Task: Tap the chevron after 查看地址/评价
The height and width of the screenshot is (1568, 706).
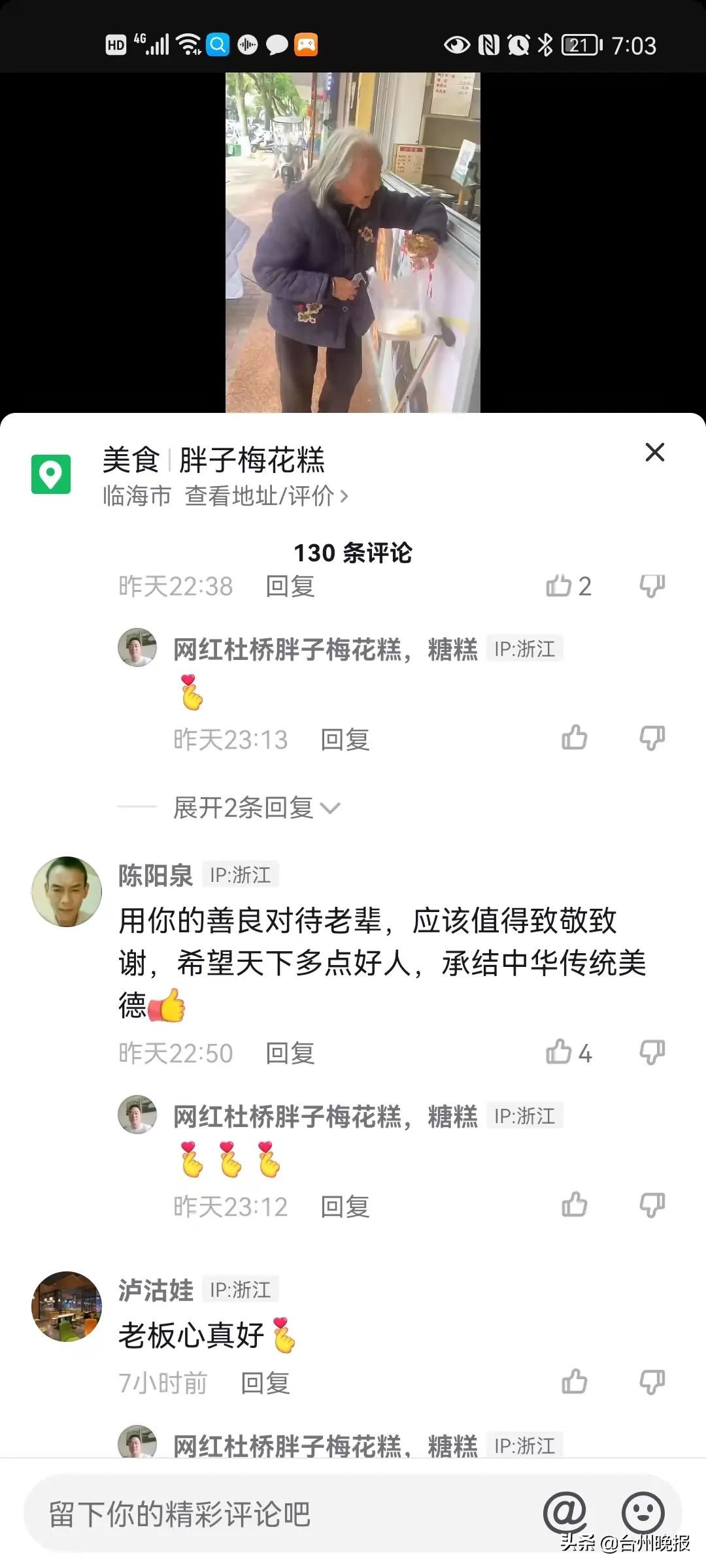Action: click(346, 497)
